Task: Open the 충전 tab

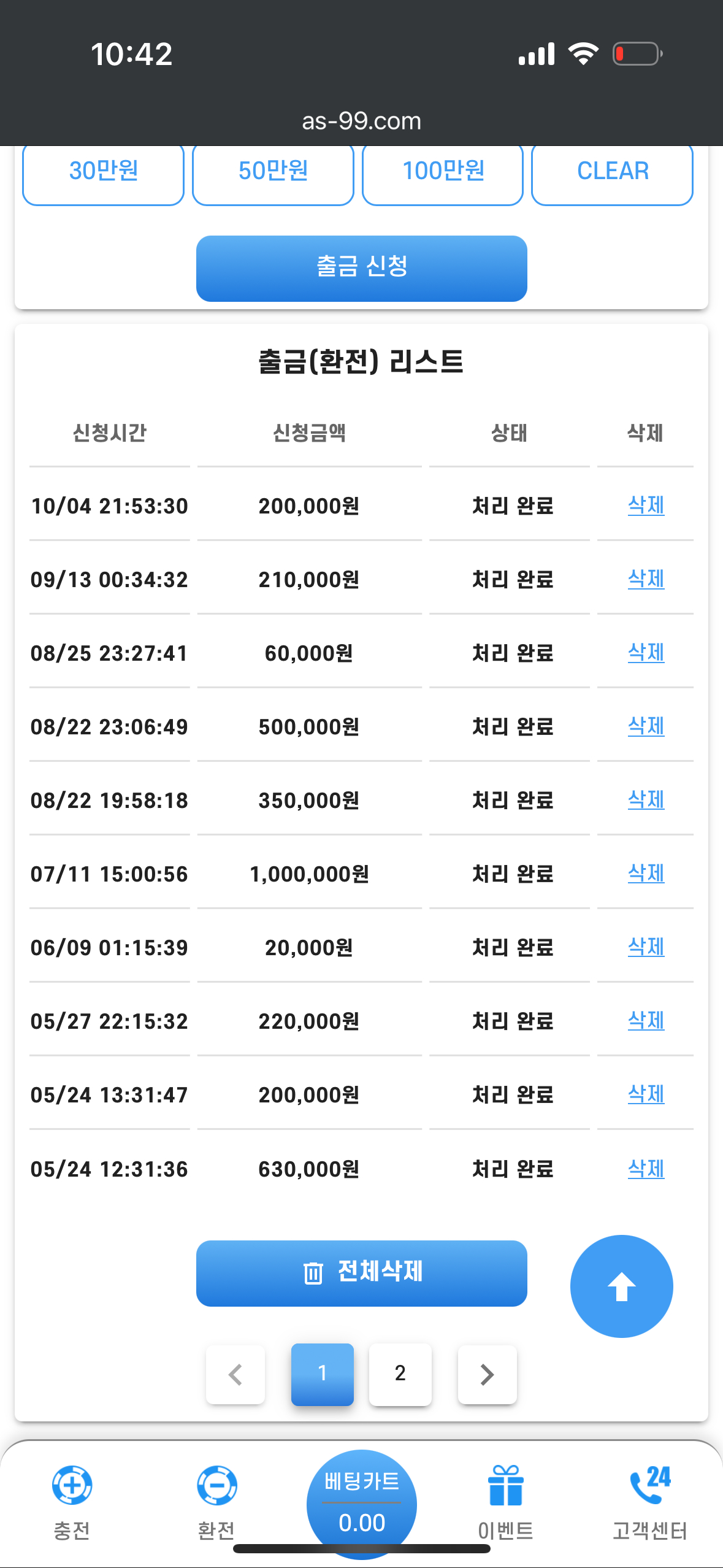Action: tap(72, 1502)
